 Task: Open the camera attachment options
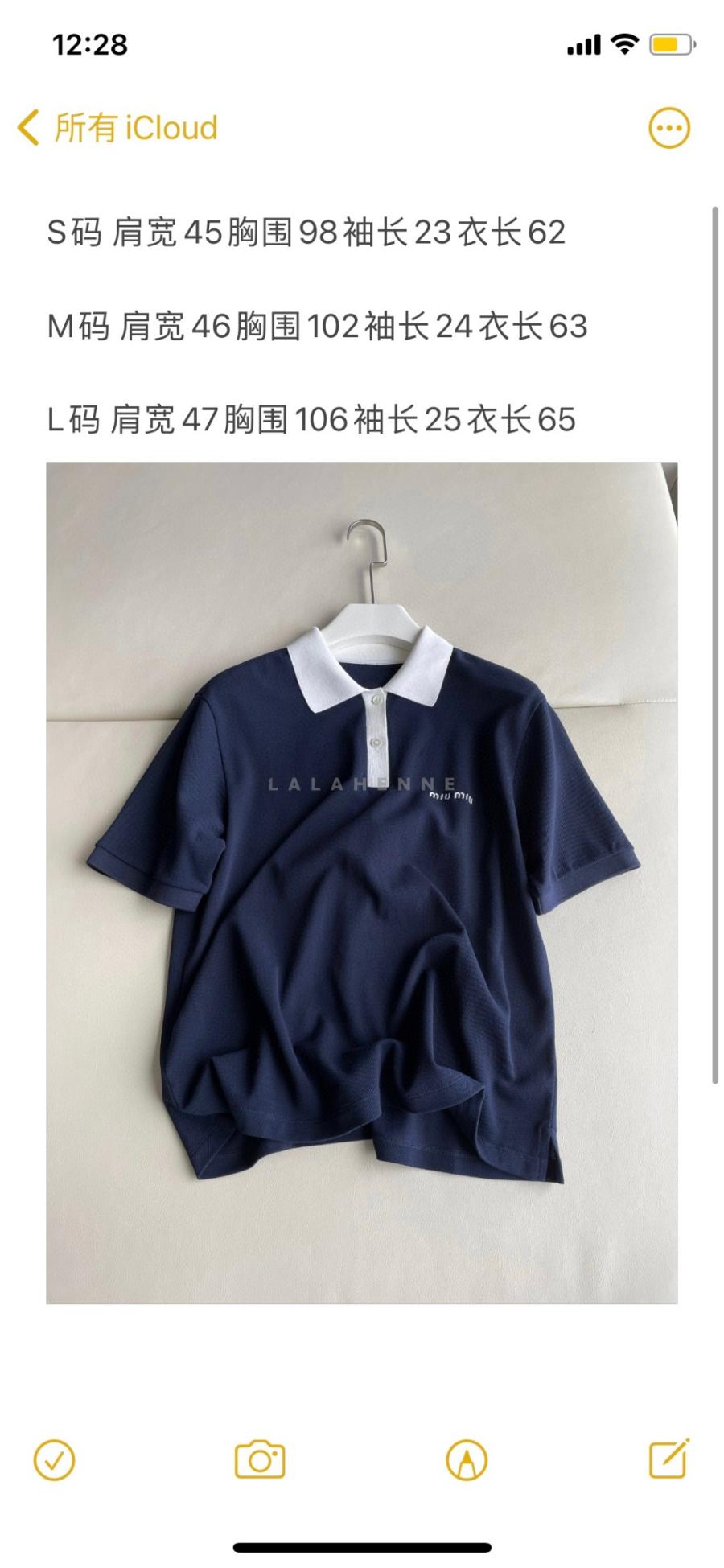coord(259,1459)
